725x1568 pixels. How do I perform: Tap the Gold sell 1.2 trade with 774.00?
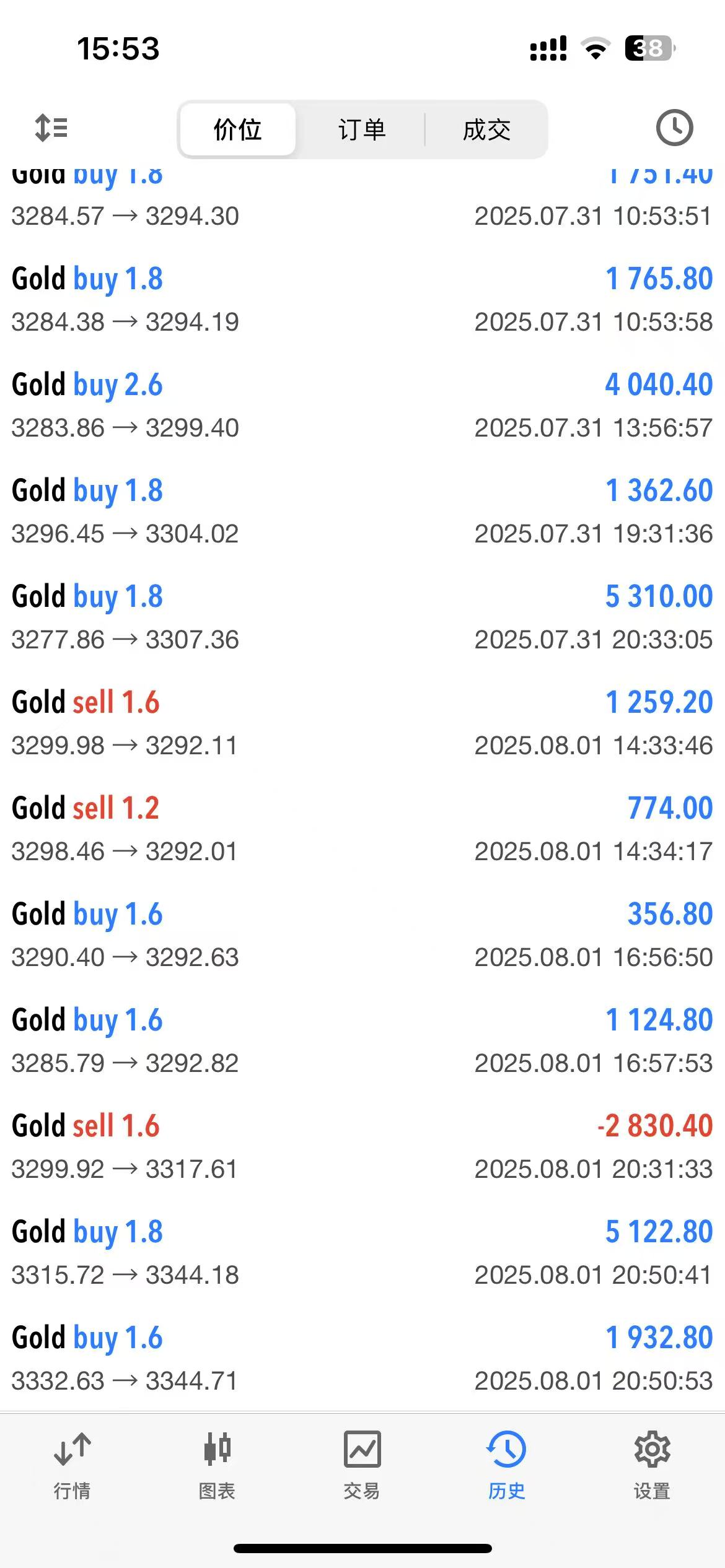click(x=362, y=829)
